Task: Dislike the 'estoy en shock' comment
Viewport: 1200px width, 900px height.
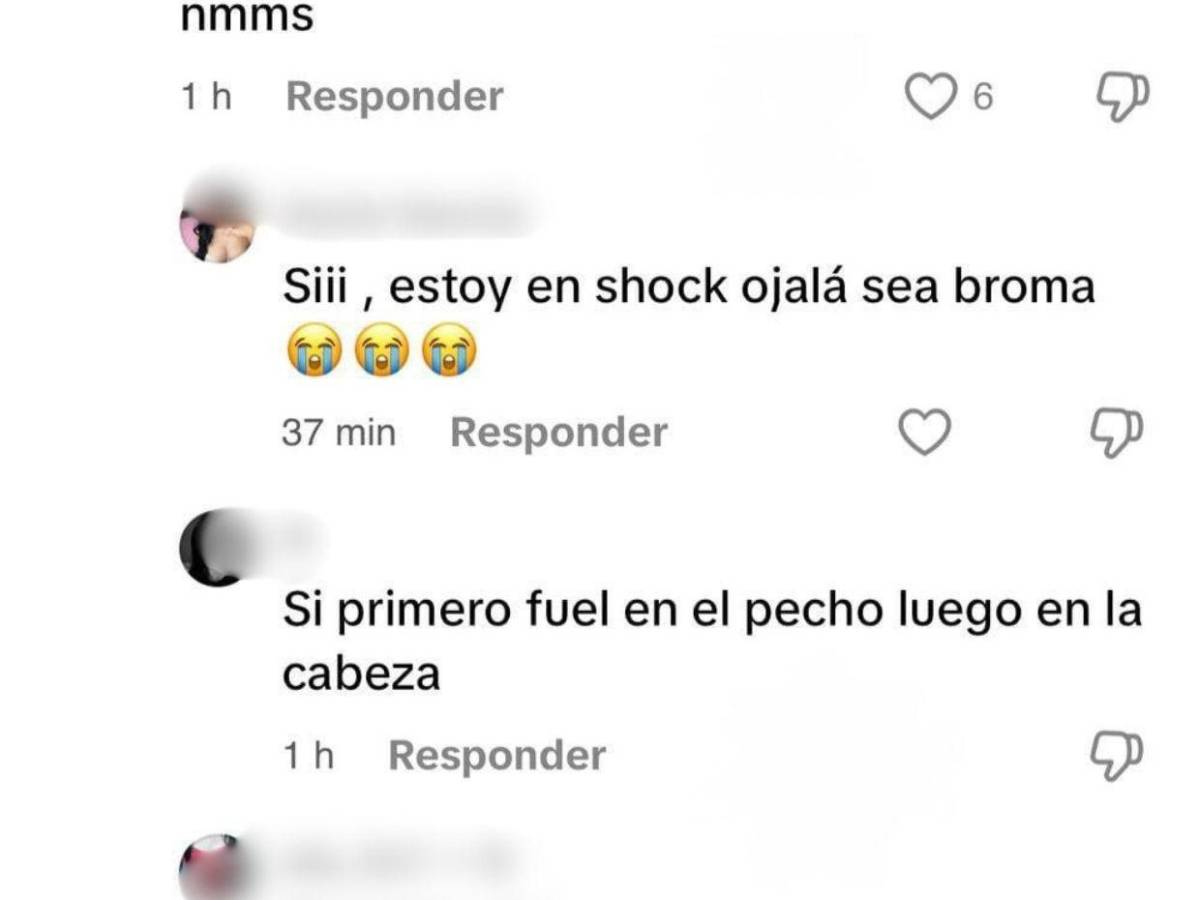Action: tap(1116, 433)
